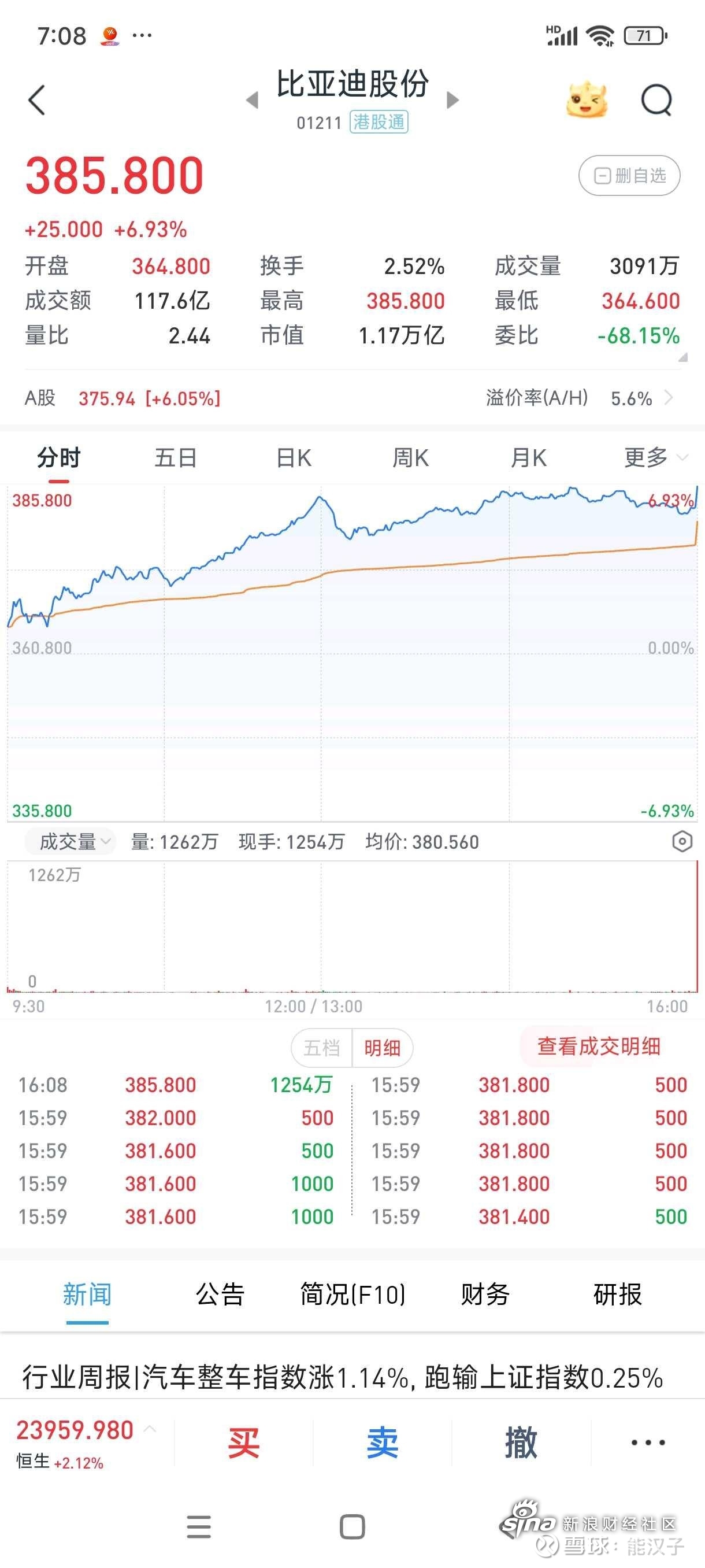The width and height of the screenshot is (705, 1568).
Task: Tap 查看成交明细 button
Action: click(x=599, y=1046)
